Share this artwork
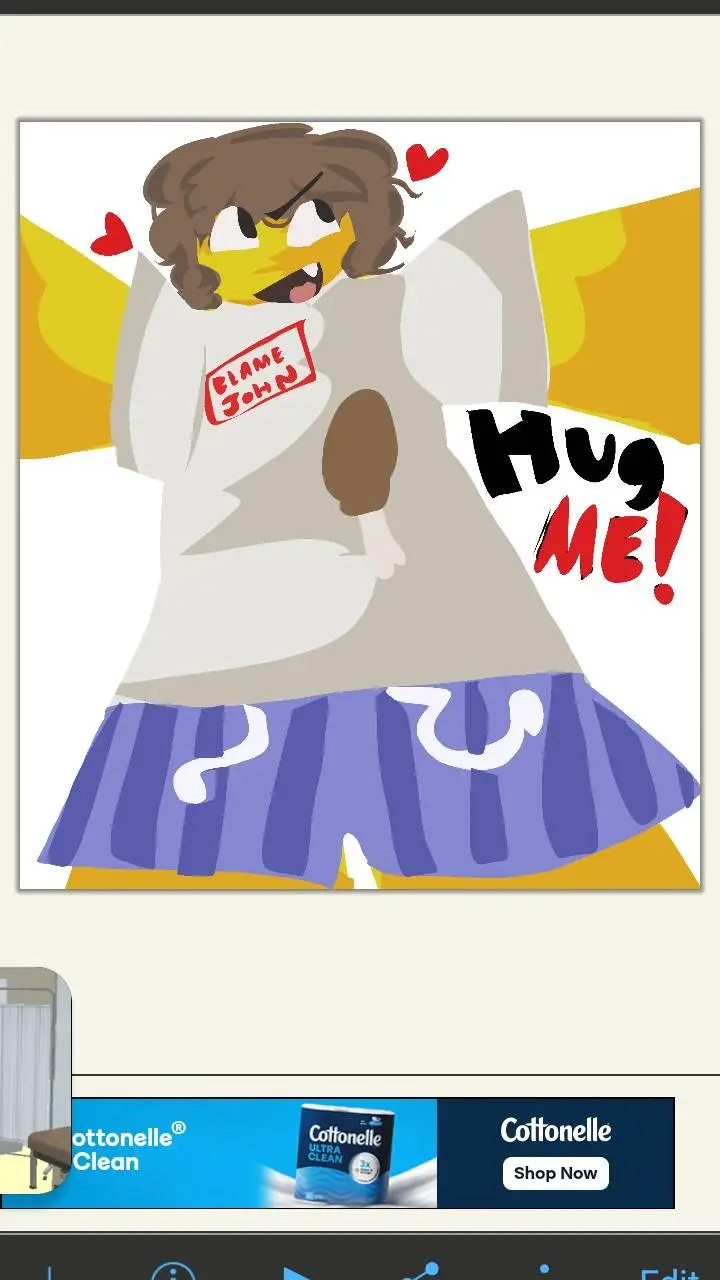Image resolution: width=720 pixels, height=1280 pixels. click(420, 1272)
